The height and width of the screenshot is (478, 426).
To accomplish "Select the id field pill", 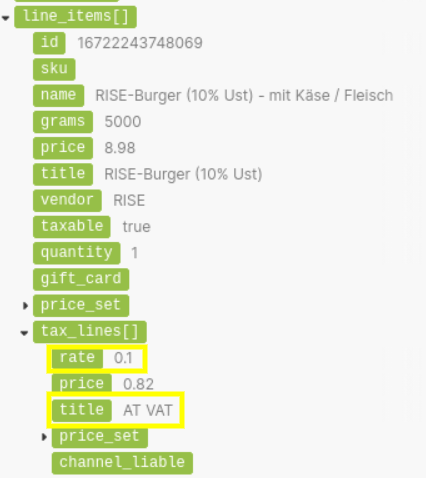I will click(49, 43).
